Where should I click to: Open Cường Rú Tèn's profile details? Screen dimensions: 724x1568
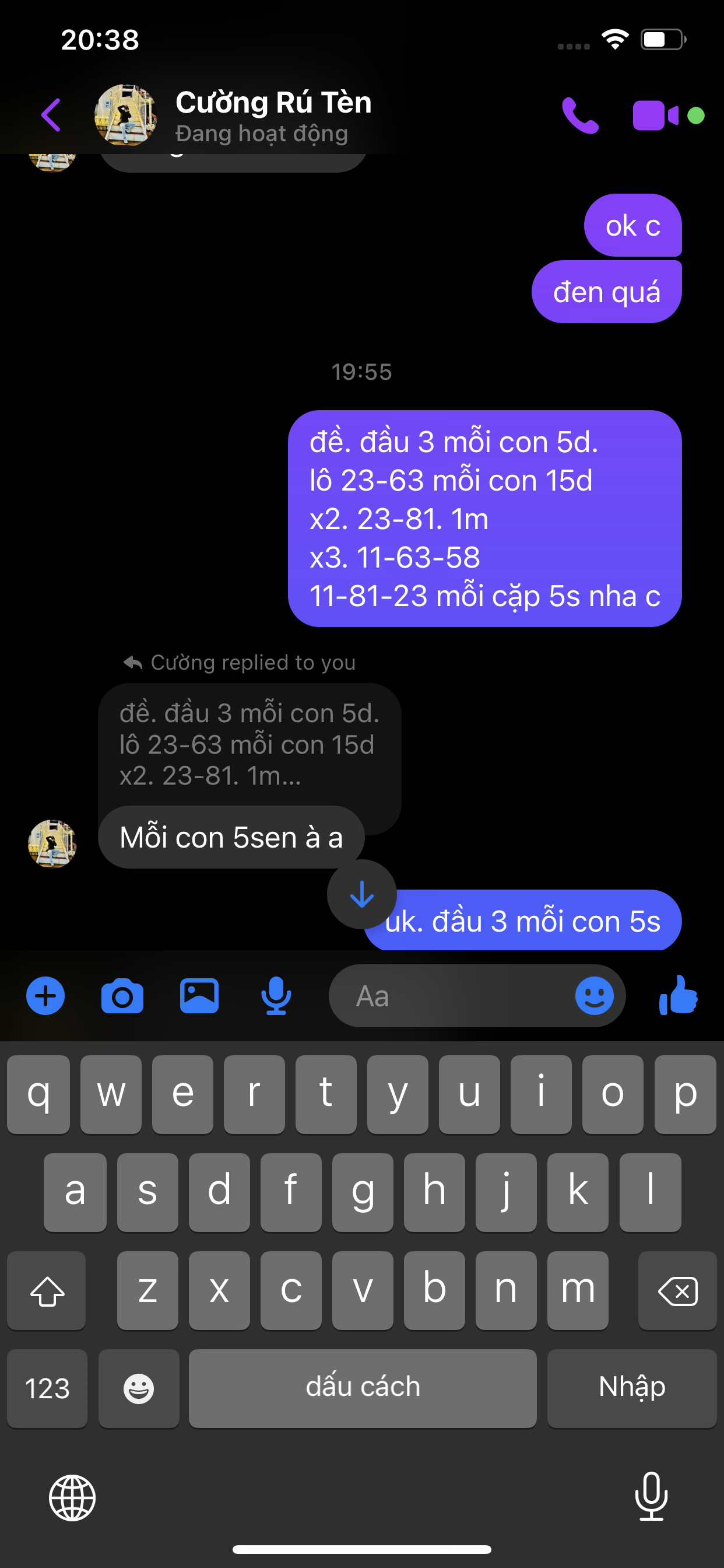point(273,114)
